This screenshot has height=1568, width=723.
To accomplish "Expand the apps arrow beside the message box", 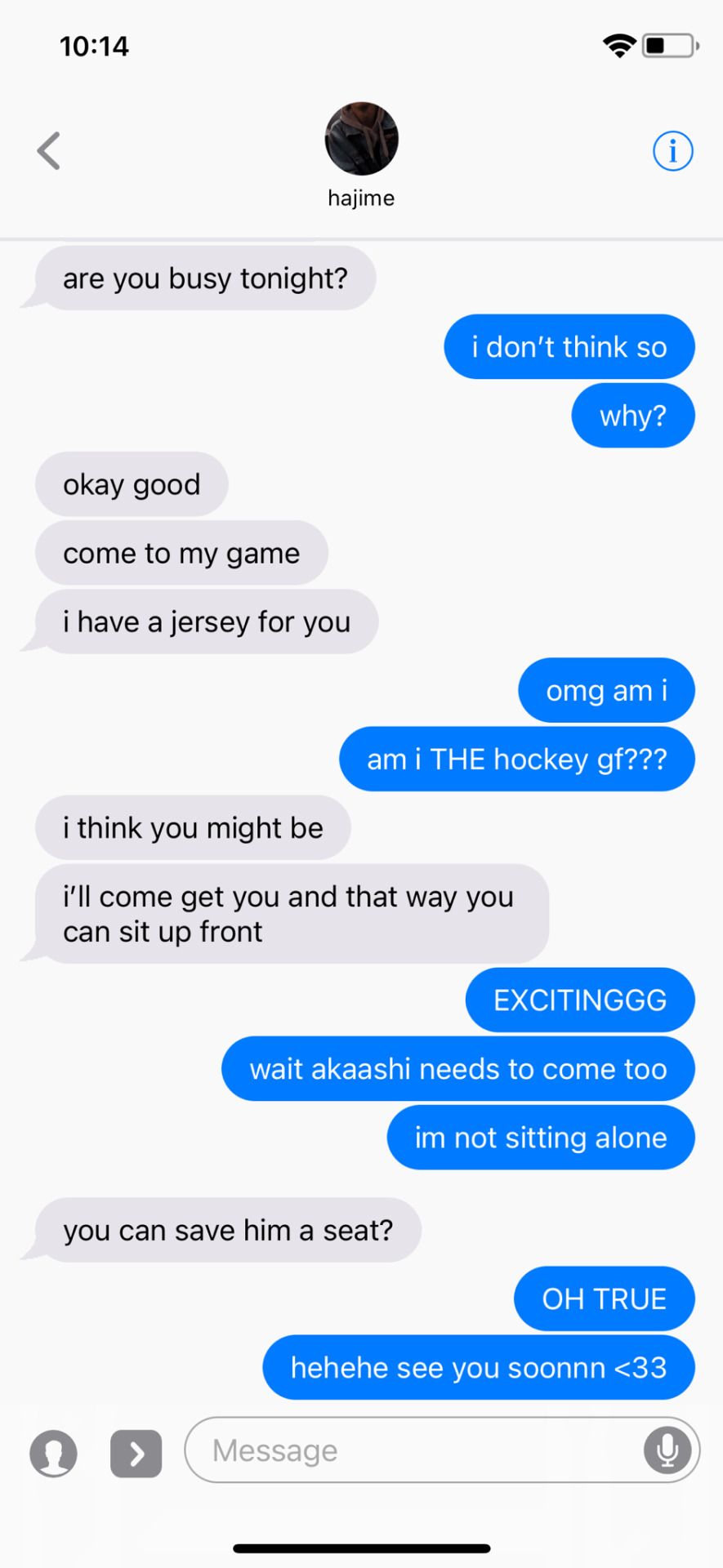I will (136, 1454).
